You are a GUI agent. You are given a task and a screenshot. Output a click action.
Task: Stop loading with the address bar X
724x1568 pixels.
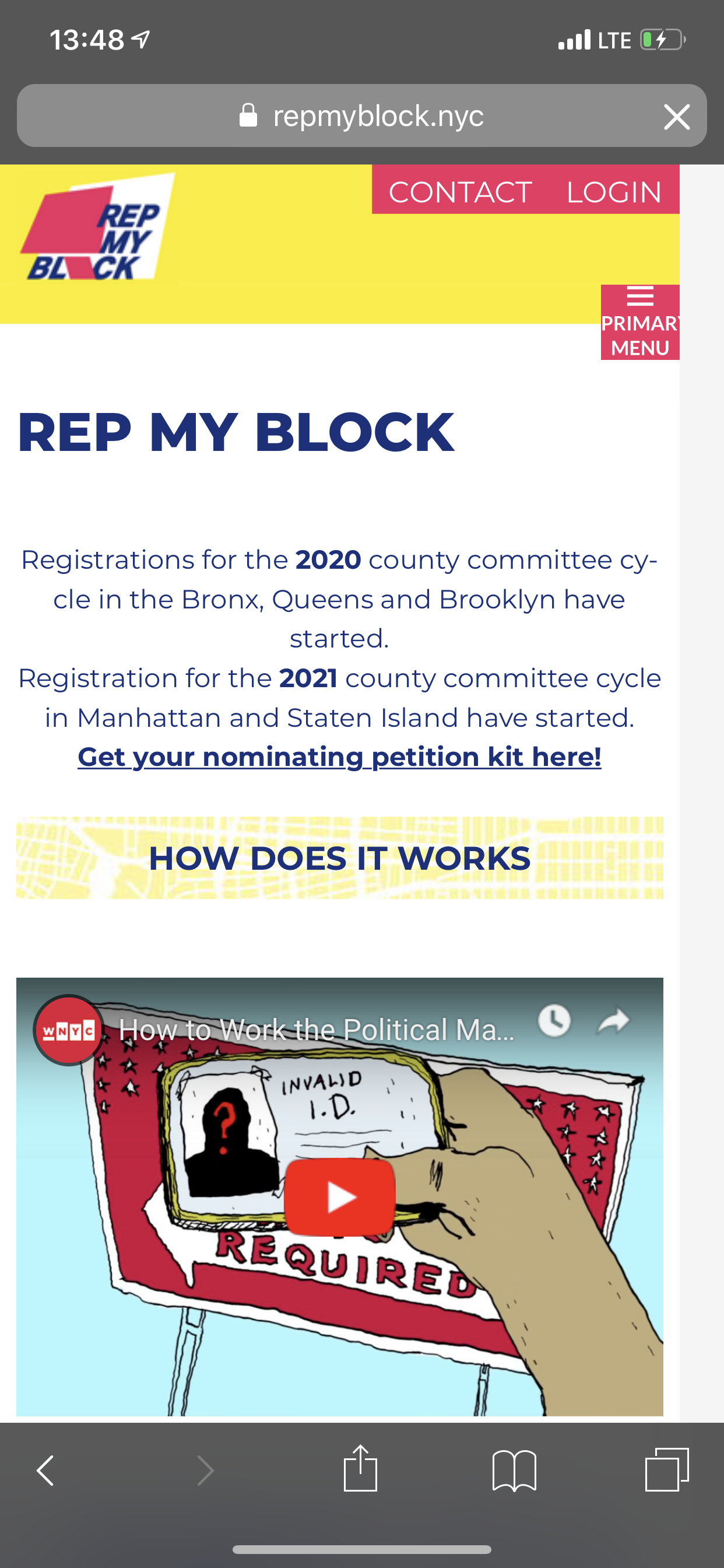[677, 116]
